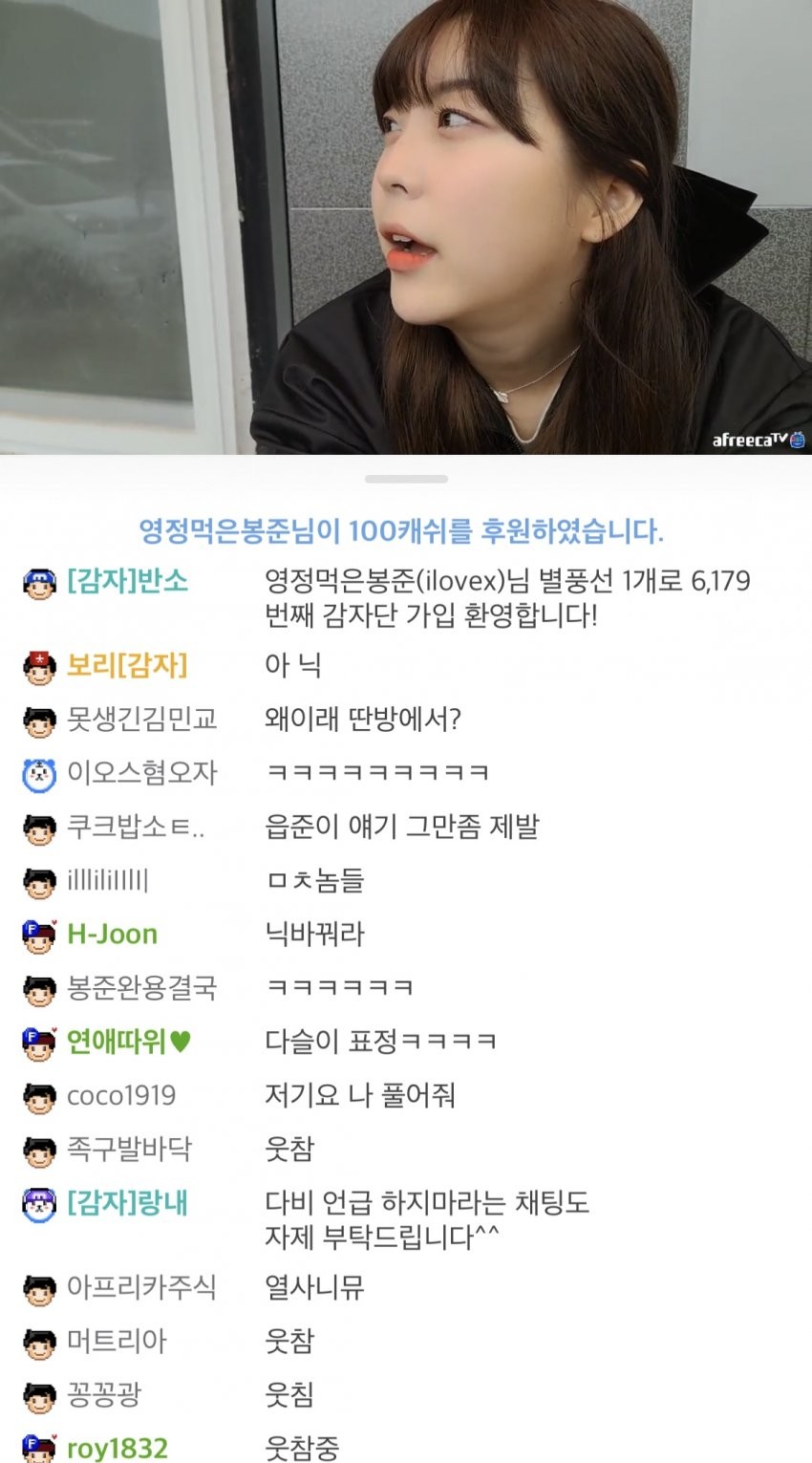Viewport: 812px width, 1463px height.
Task: Open the user options for H-Joon
Action: click(112, 934)
